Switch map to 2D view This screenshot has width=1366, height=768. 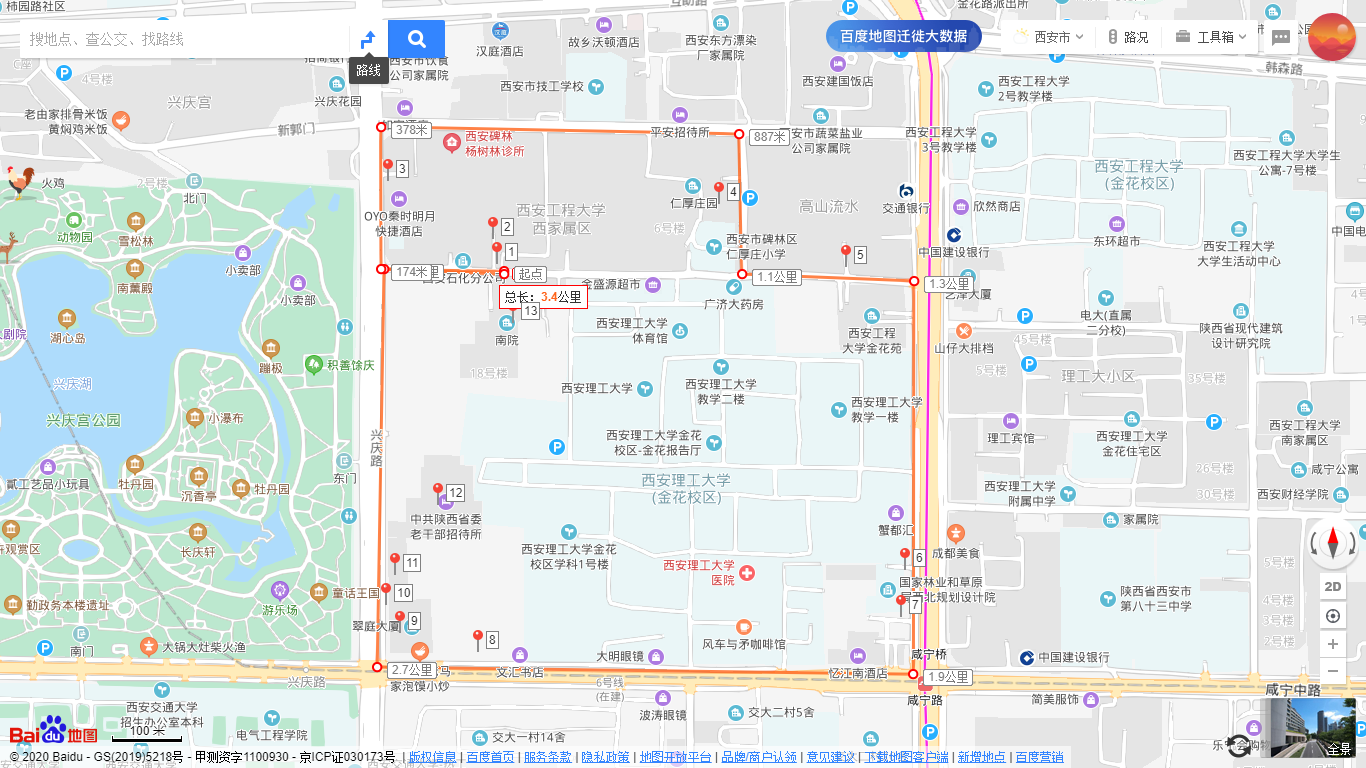point(1332,587)
